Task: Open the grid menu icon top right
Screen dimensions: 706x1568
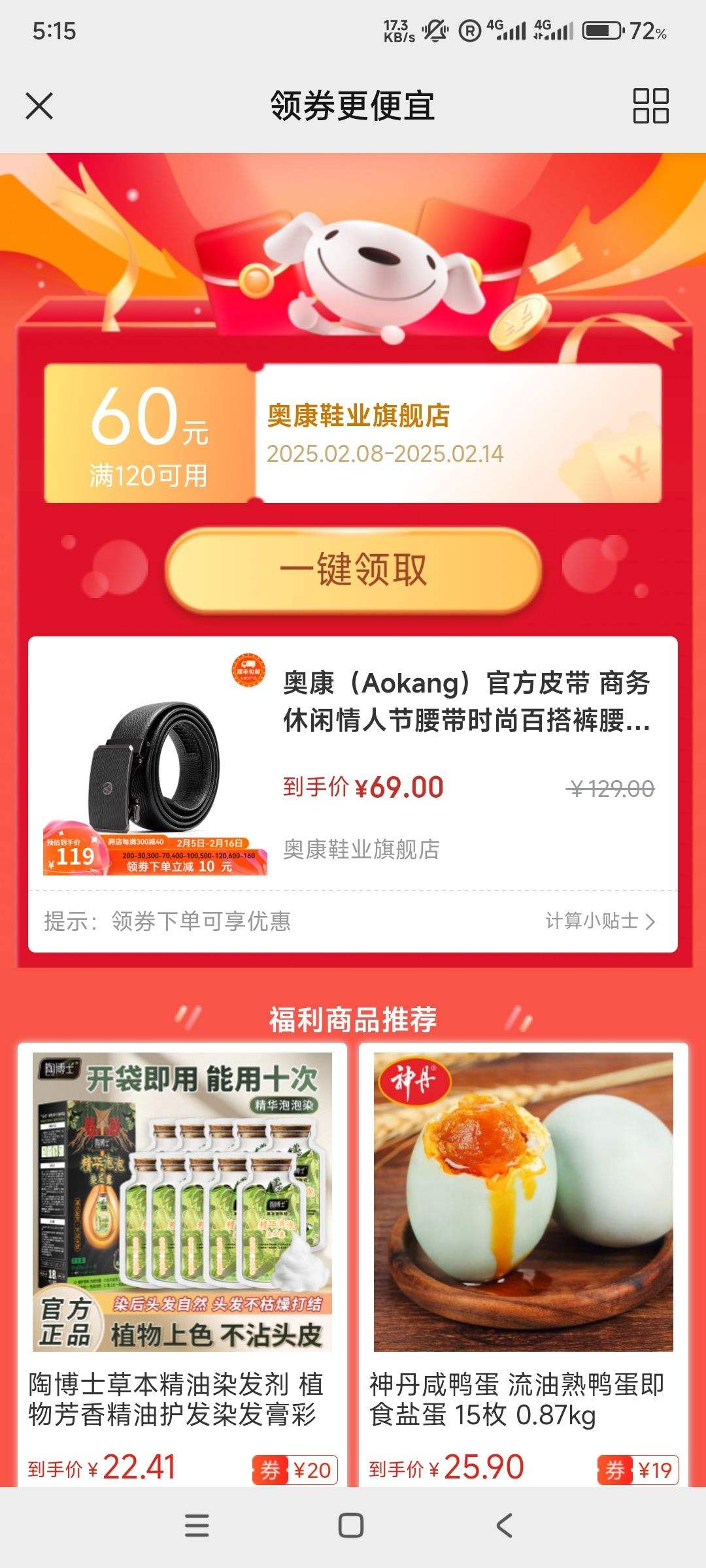Action: [652, 106]
